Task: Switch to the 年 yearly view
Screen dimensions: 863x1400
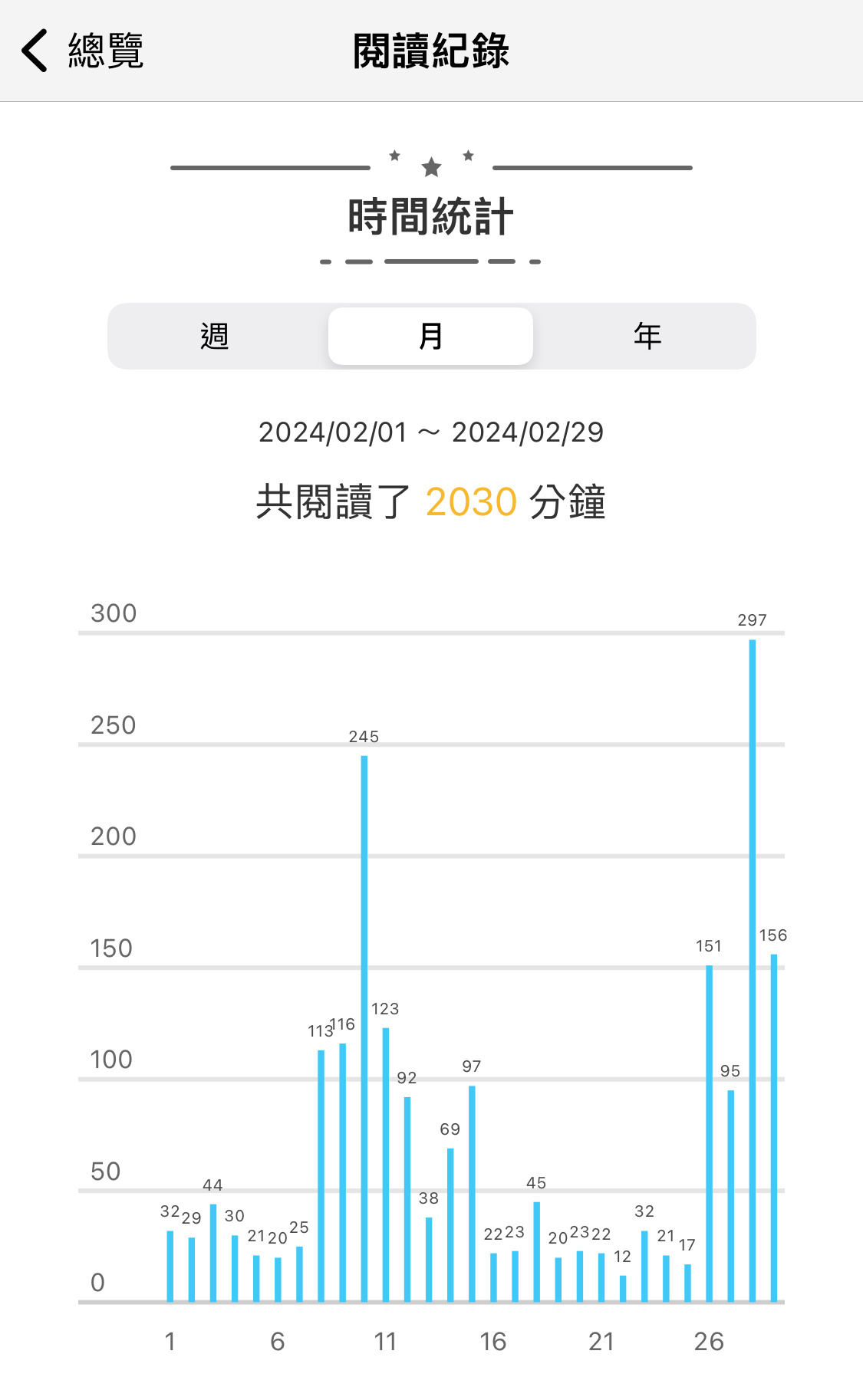Action: coord(647,336)
